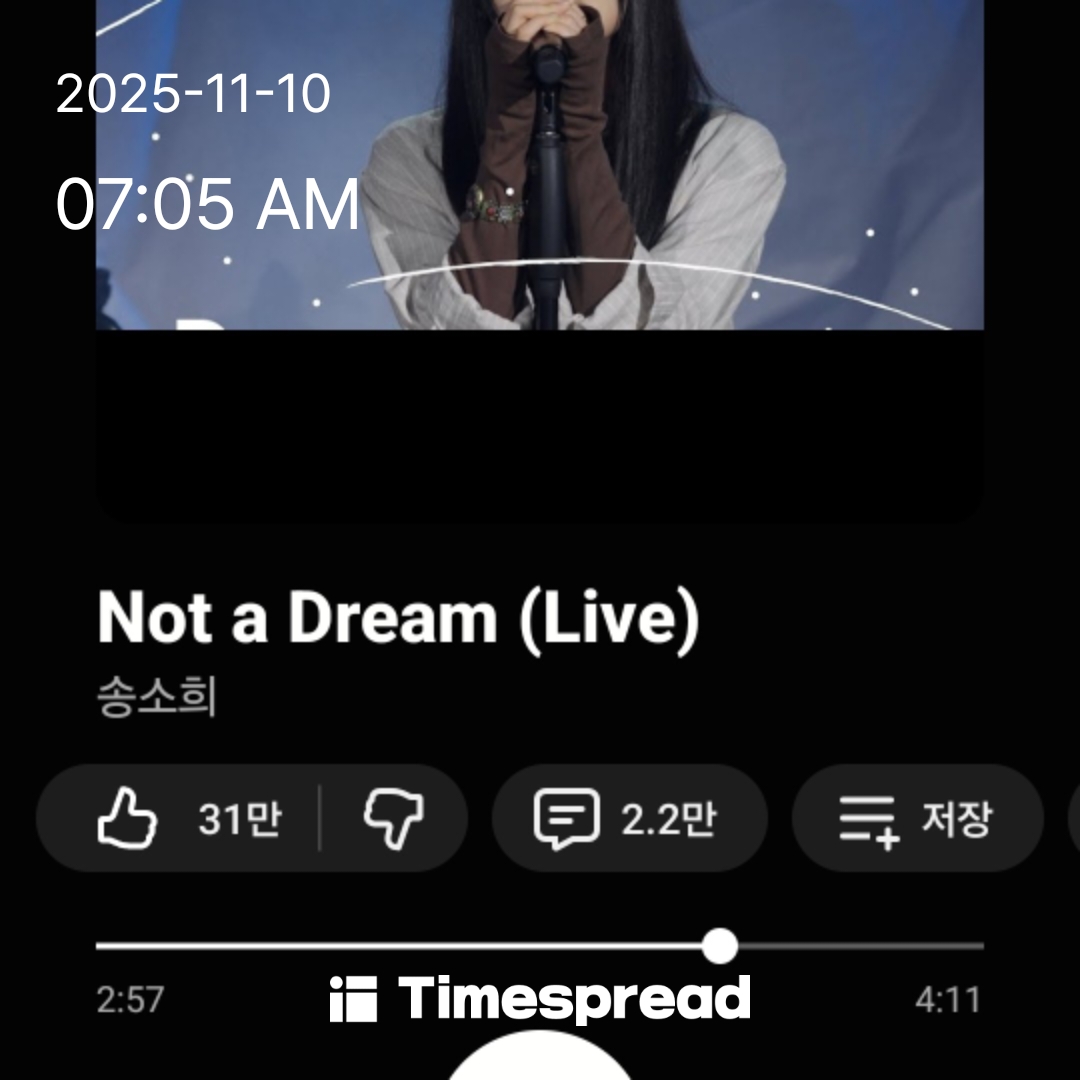Save song with the 저장 button

(916, 819)
